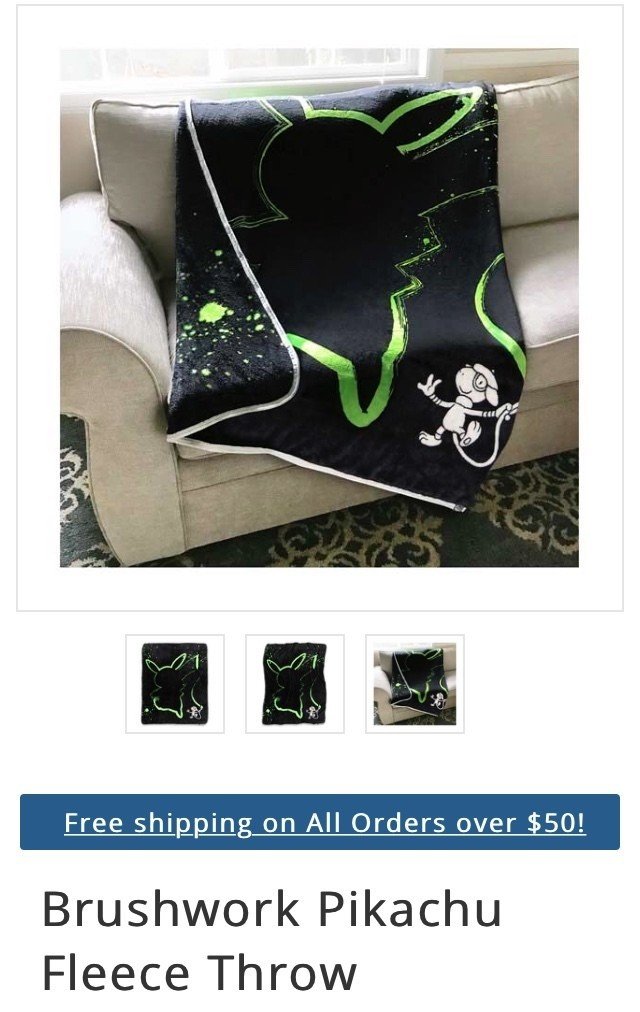640x1012 pixels.
Task: Open the free shipping over $50 link
Action: (324, 823)
